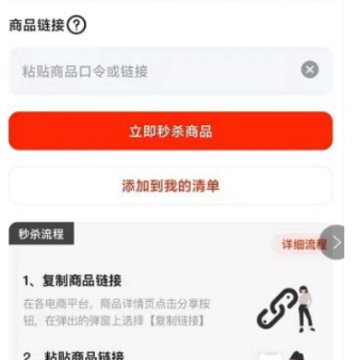Select 添加到我的清单
The image size is (360, 360).
[x=170, y=186]
